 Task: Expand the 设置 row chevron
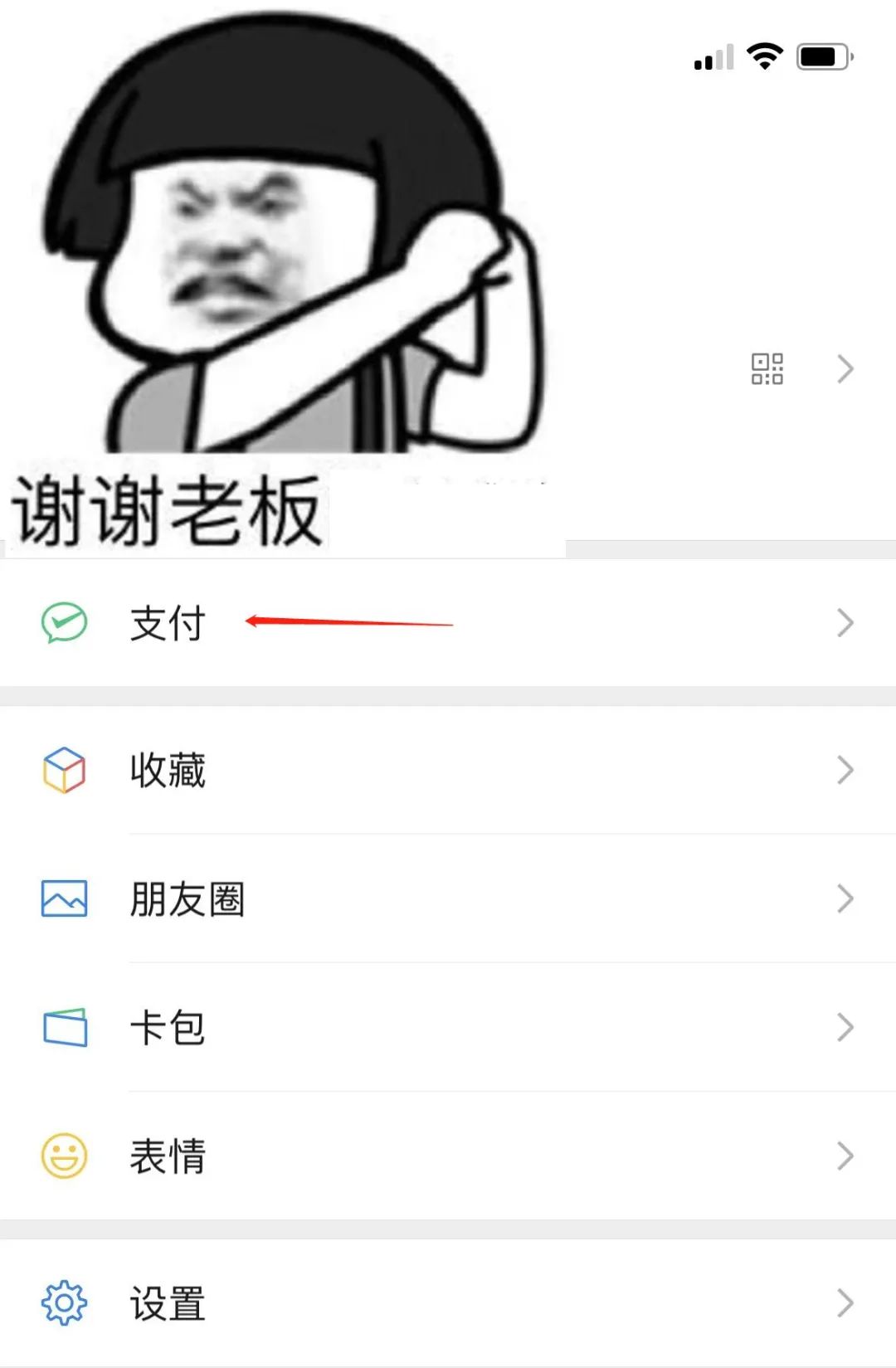tap(845, 1302)
